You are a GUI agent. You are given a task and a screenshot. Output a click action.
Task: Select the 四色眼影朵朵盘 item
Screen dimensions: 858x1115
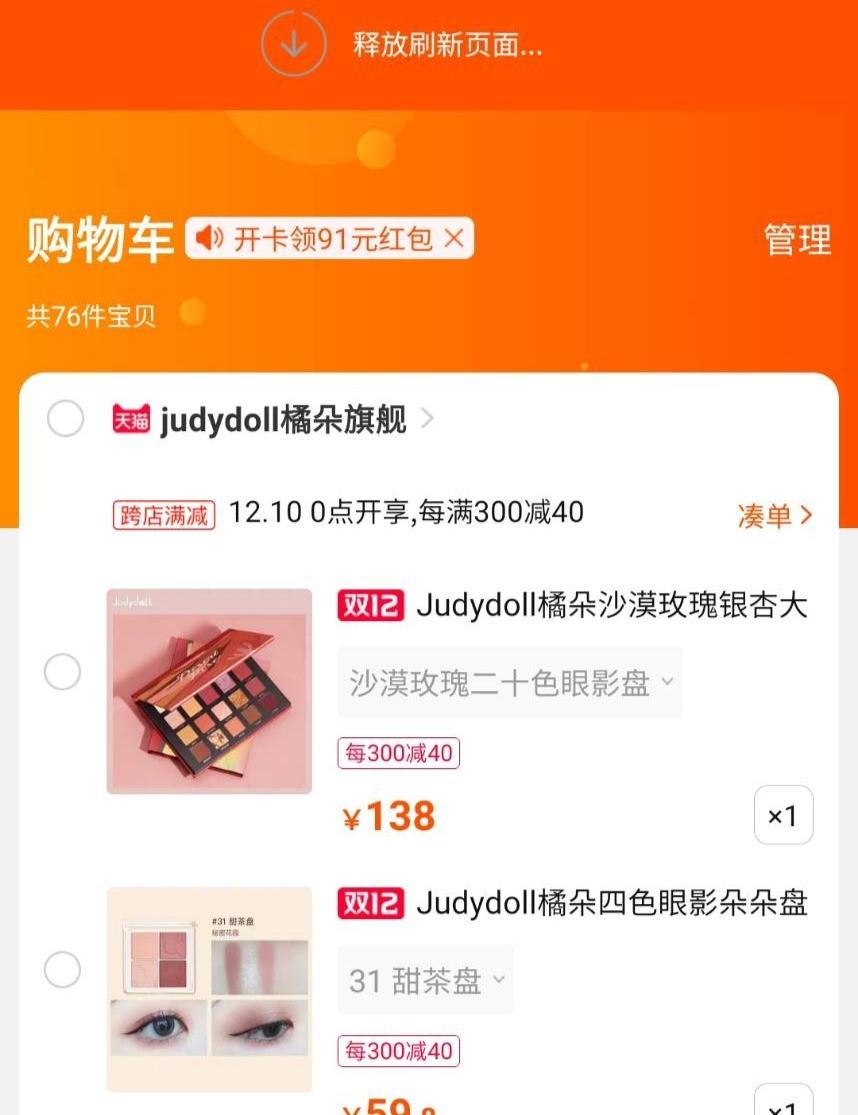click(62, 969)
